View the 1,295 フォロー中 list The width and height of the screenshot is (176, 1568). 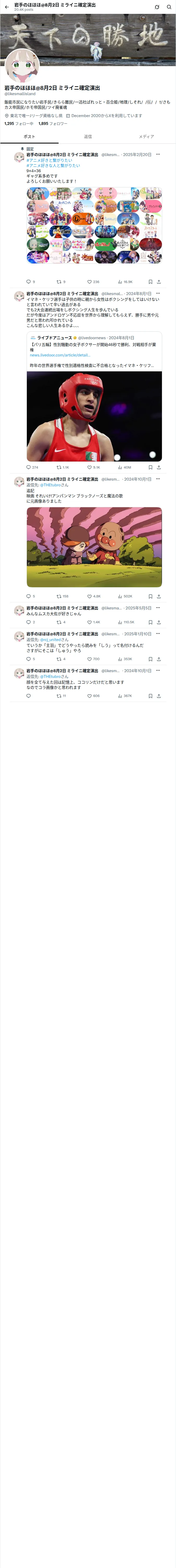tap(19, 124)
